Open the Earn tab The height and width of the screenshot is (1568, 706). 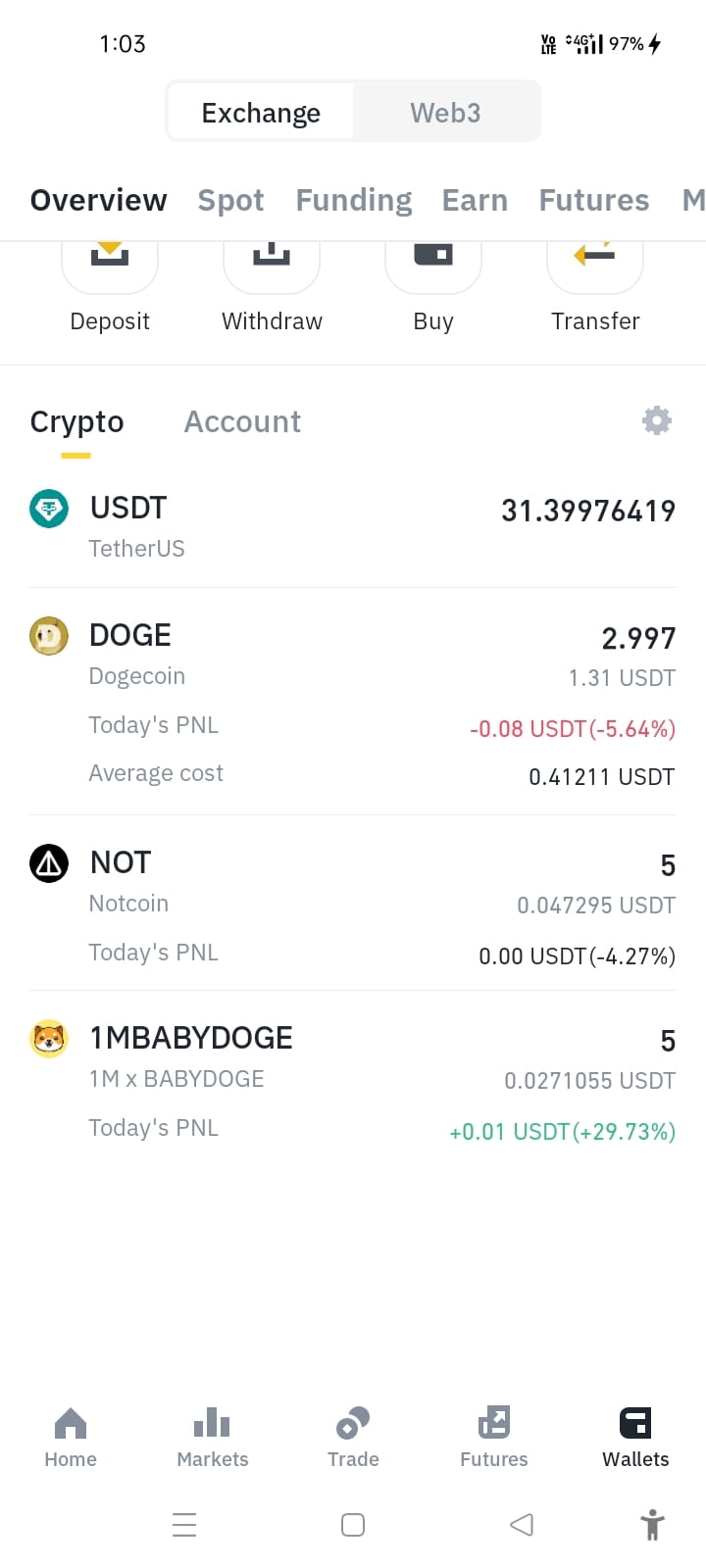pyautogui.click(x=475, y=200)
